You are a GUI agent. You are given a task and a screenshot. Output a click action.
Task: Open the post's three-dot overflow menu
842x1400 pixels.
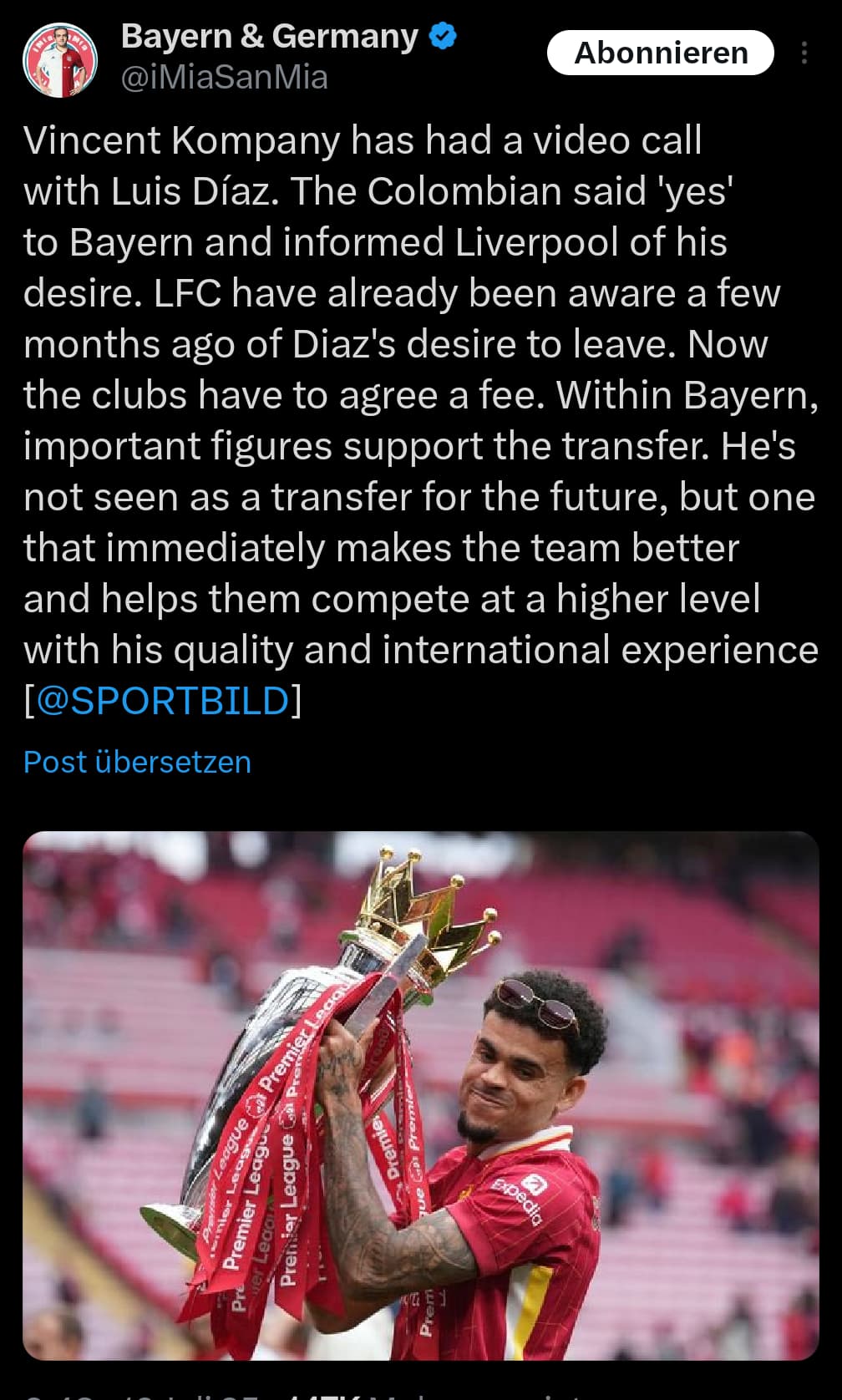click(804, 53)
